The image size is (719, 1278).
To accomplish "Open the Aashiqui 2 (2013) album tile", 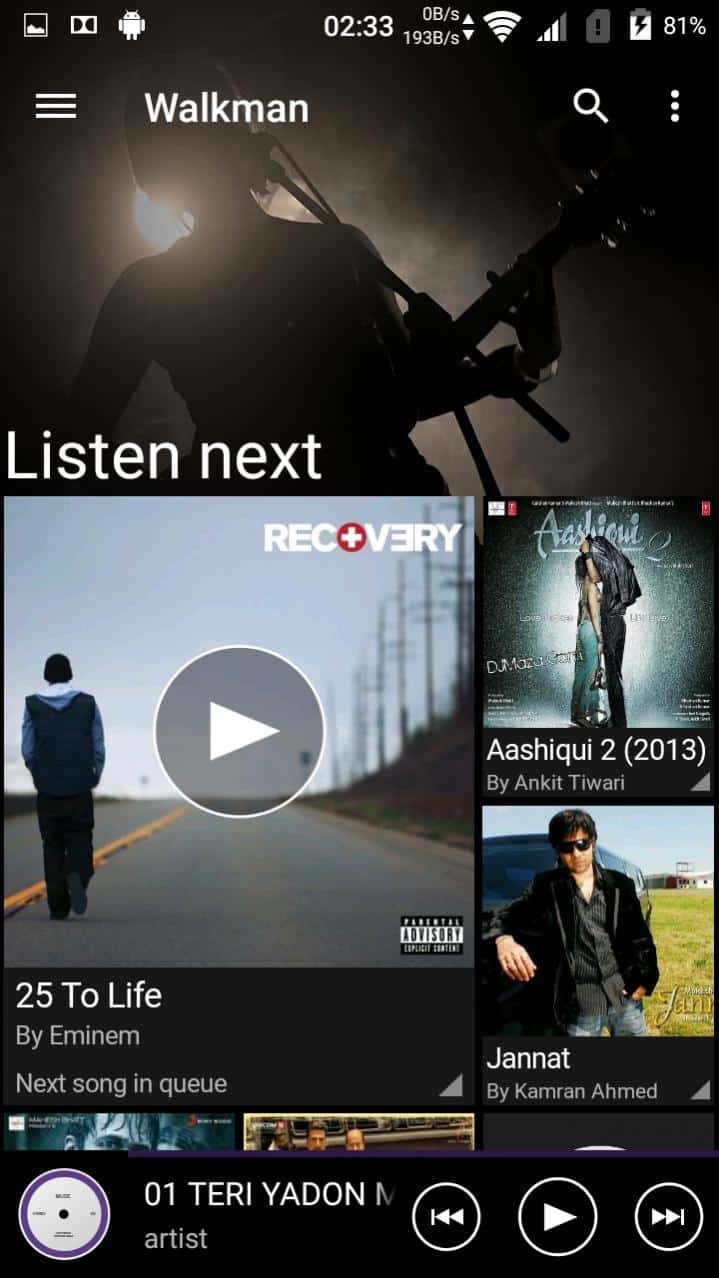I will [598, 646].
